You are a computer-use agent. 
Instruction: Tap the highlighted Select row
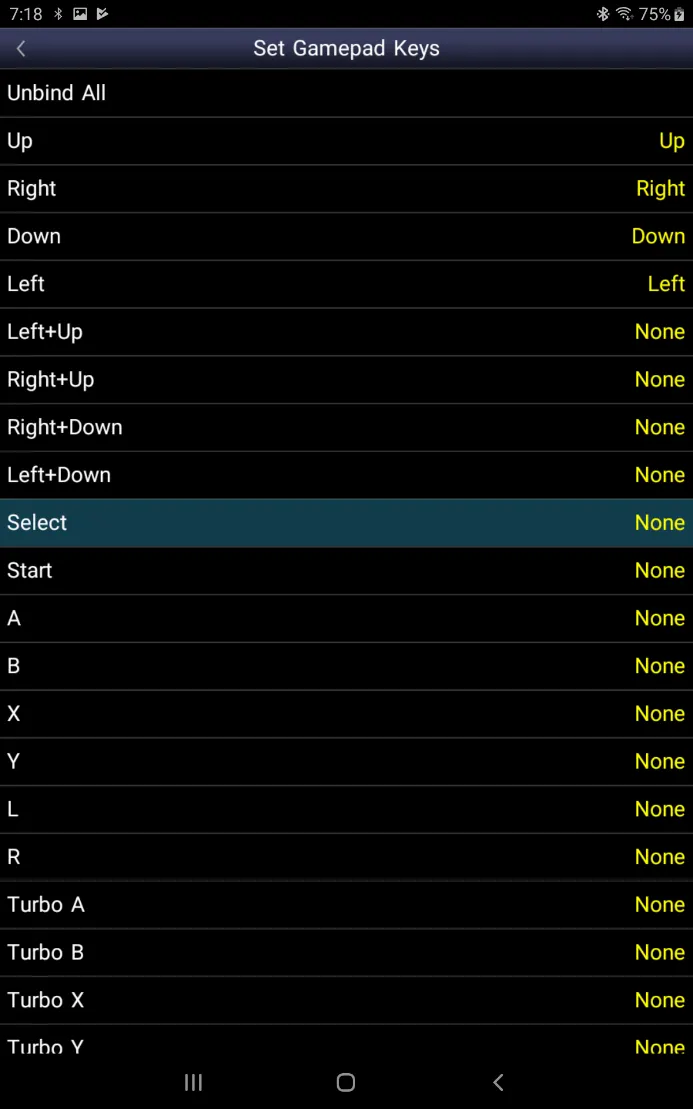346,523
